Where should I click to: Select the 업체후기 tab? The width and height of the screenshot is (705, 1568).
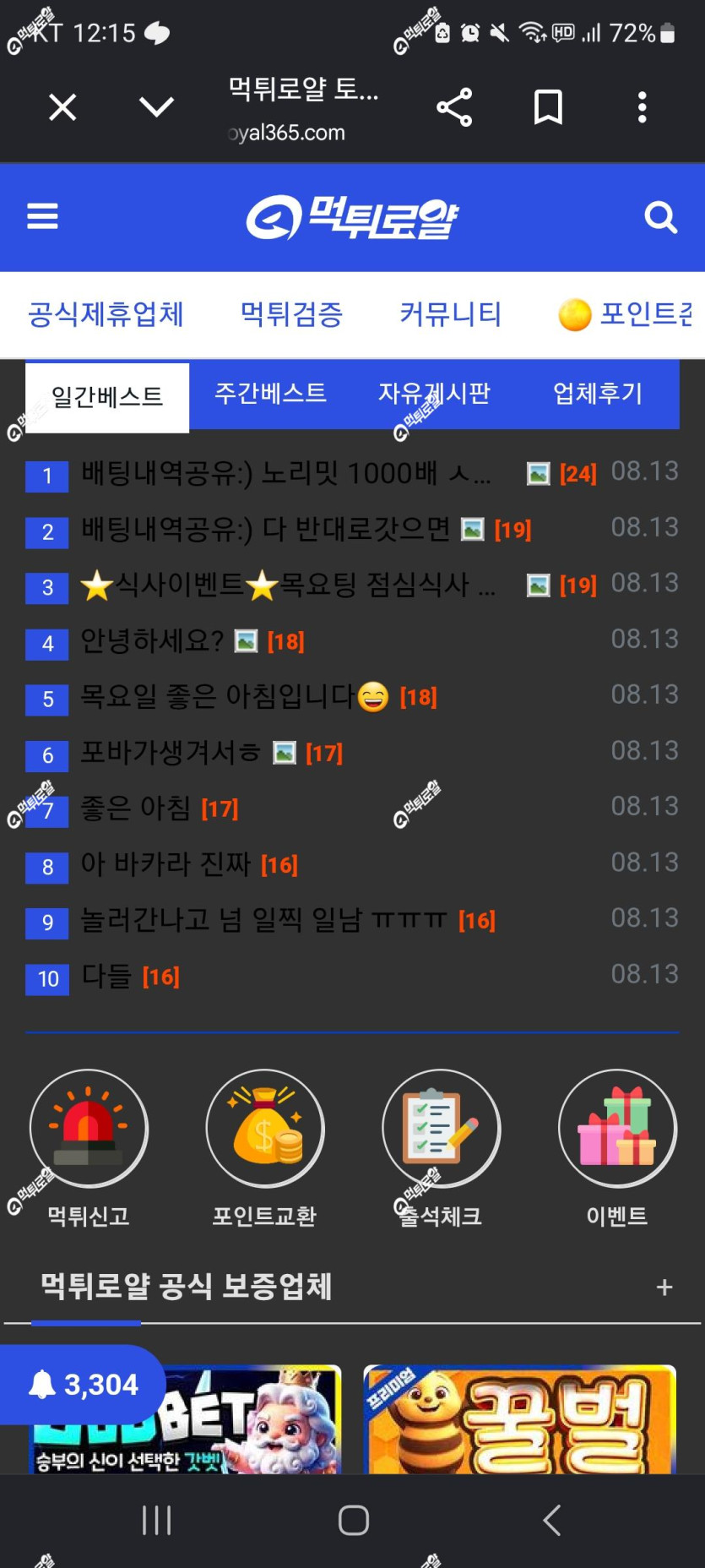tap(597, 394)
